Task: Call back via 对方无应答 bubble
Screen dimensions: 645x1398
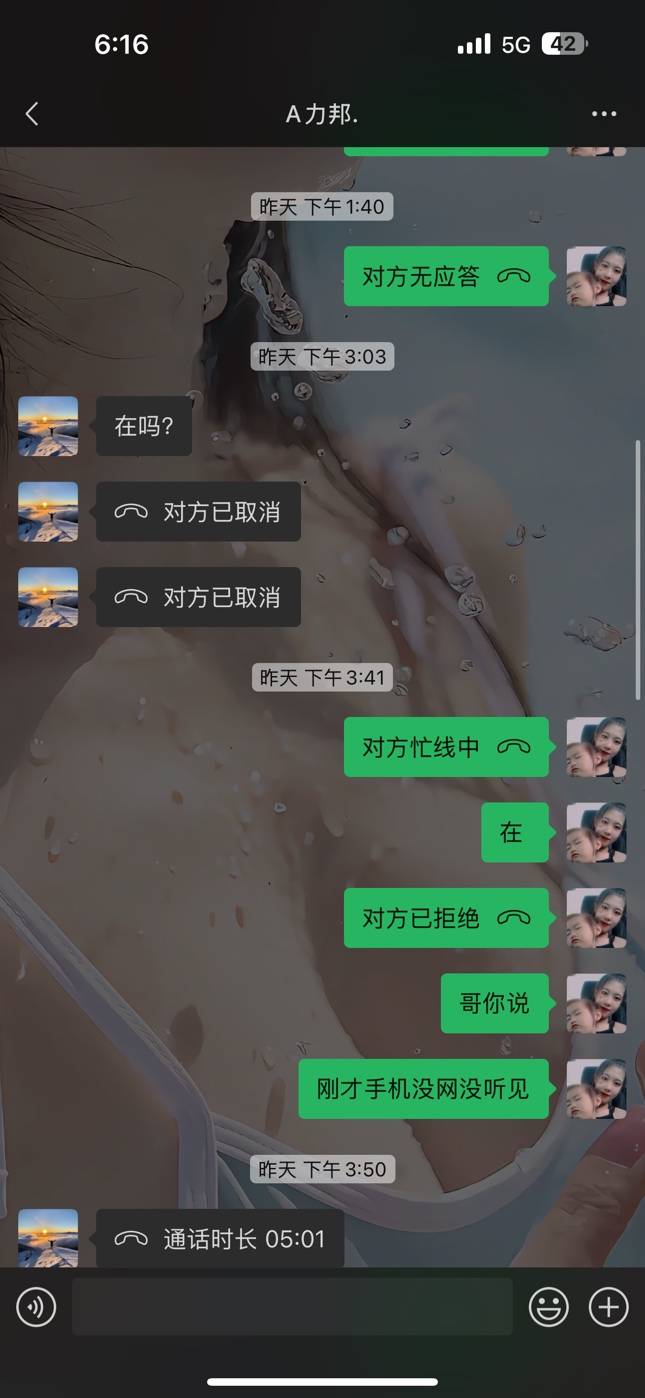Action: (x=446, y=277)
